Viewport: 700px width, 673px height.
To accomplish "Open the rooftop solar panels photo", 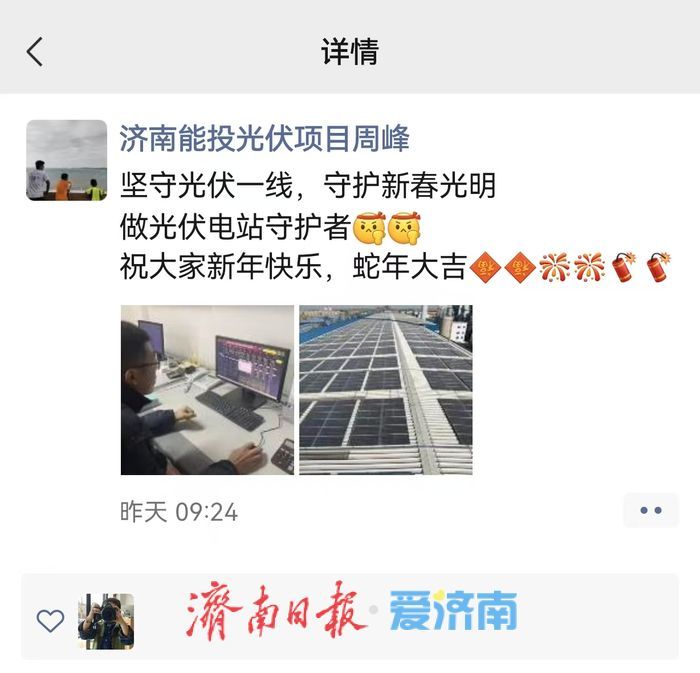I will [x=385, y=390].
